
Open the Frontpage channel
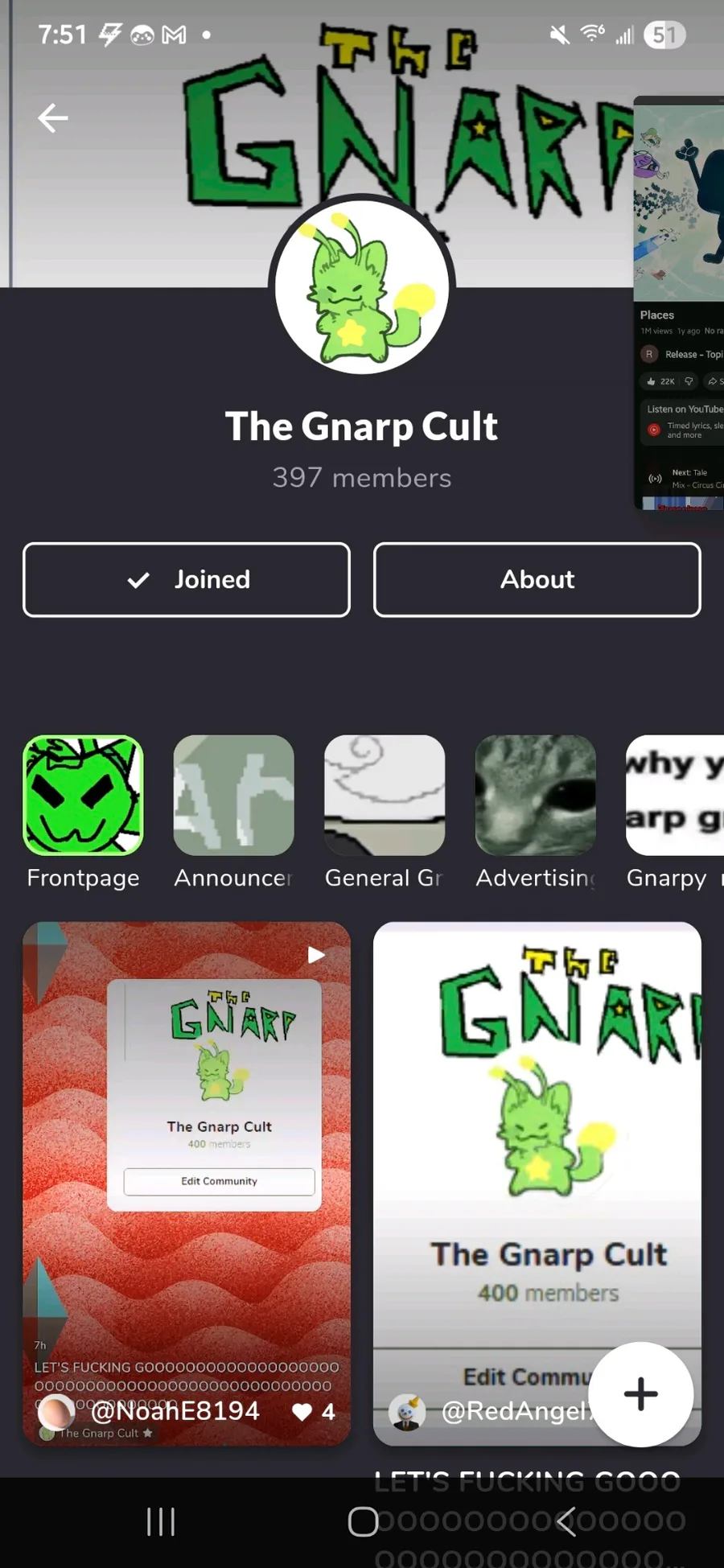point(84,796)
